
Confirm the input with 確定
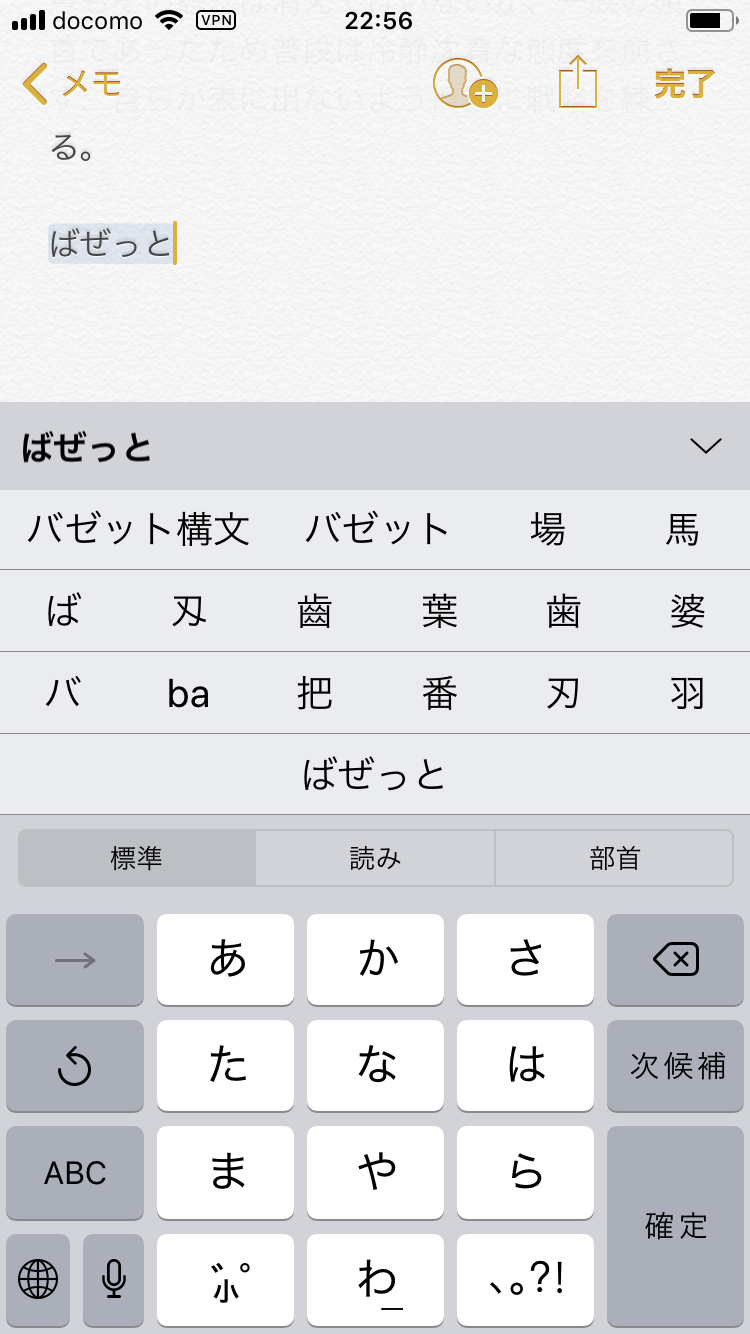click(x=675, y=1225)
